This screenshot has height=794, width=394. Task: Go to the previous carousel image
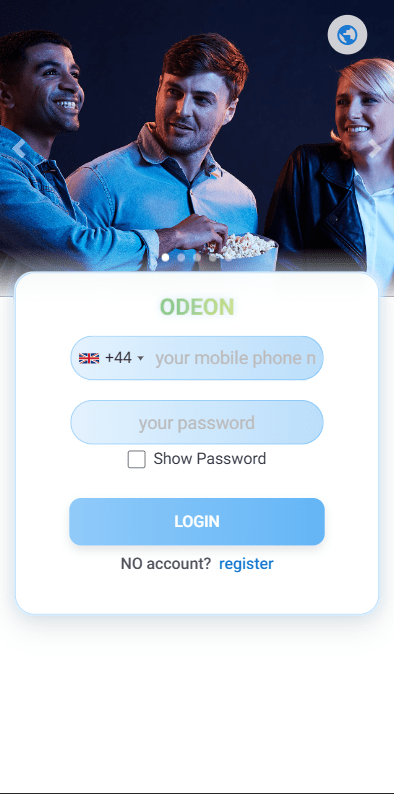click(x=19, y=148)
